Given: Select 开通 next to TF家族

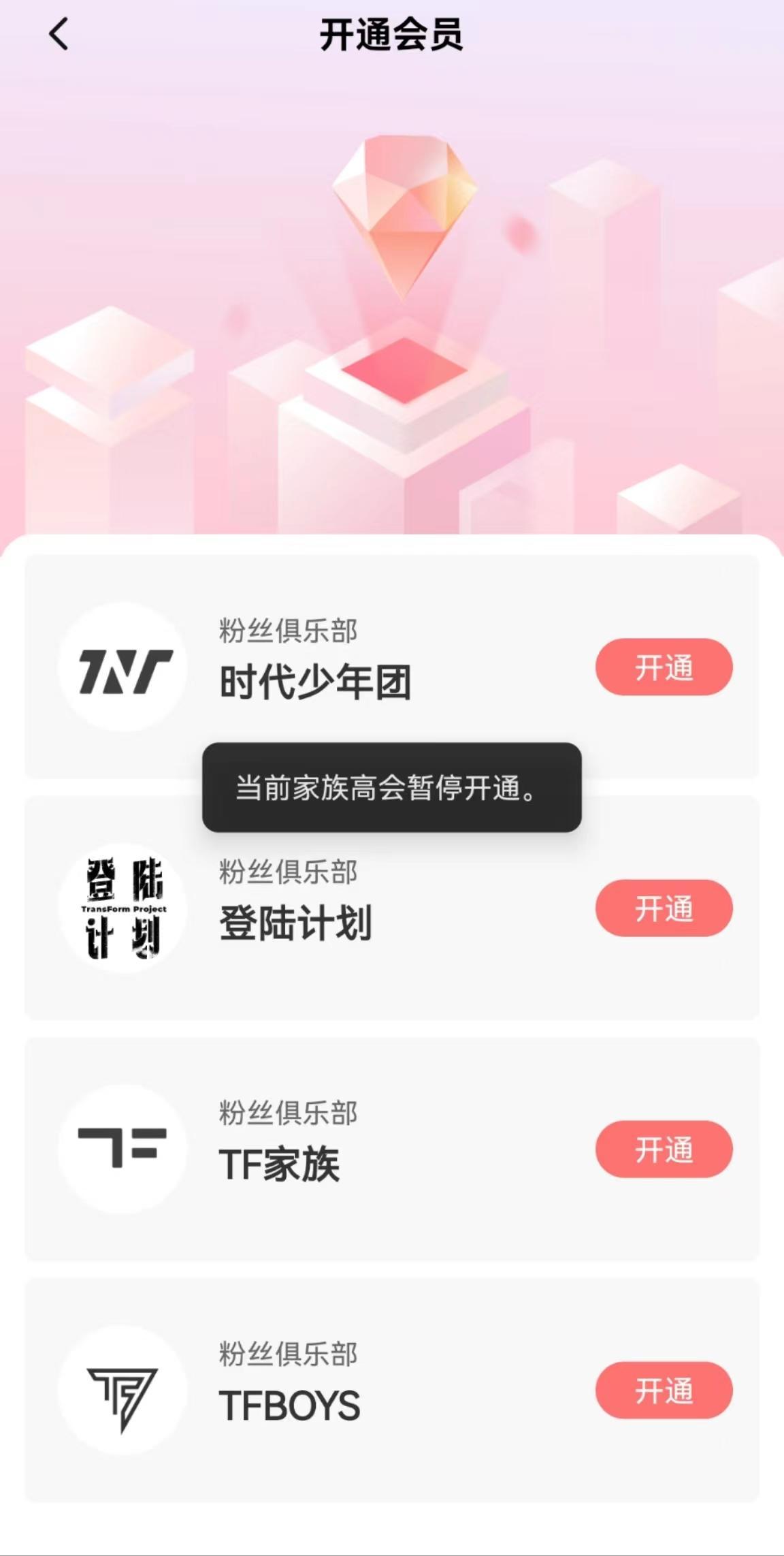Looking at the screenshot, I should (664, 1149).
